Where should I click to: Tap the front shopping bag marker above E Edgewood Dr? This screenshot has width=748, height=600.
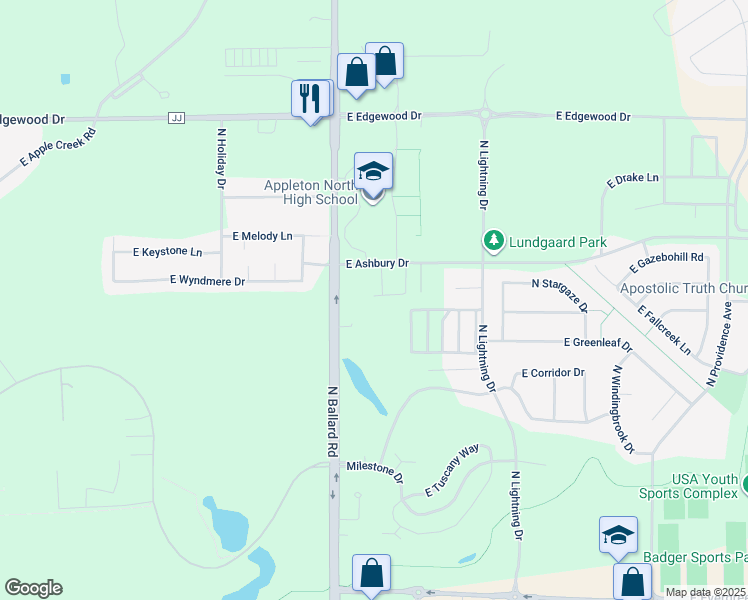(x=356, y=75)
